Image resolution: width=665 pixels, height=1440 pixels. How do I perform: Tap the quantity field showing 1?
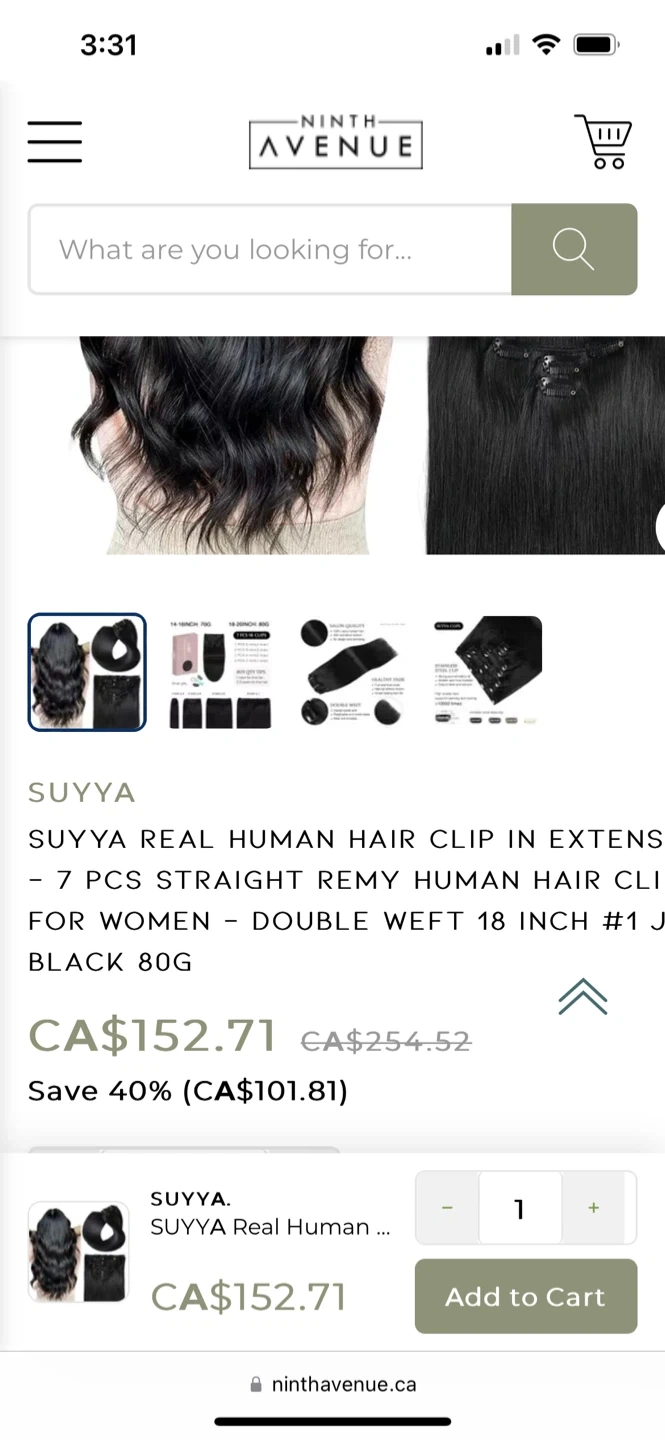(519, 1208)
